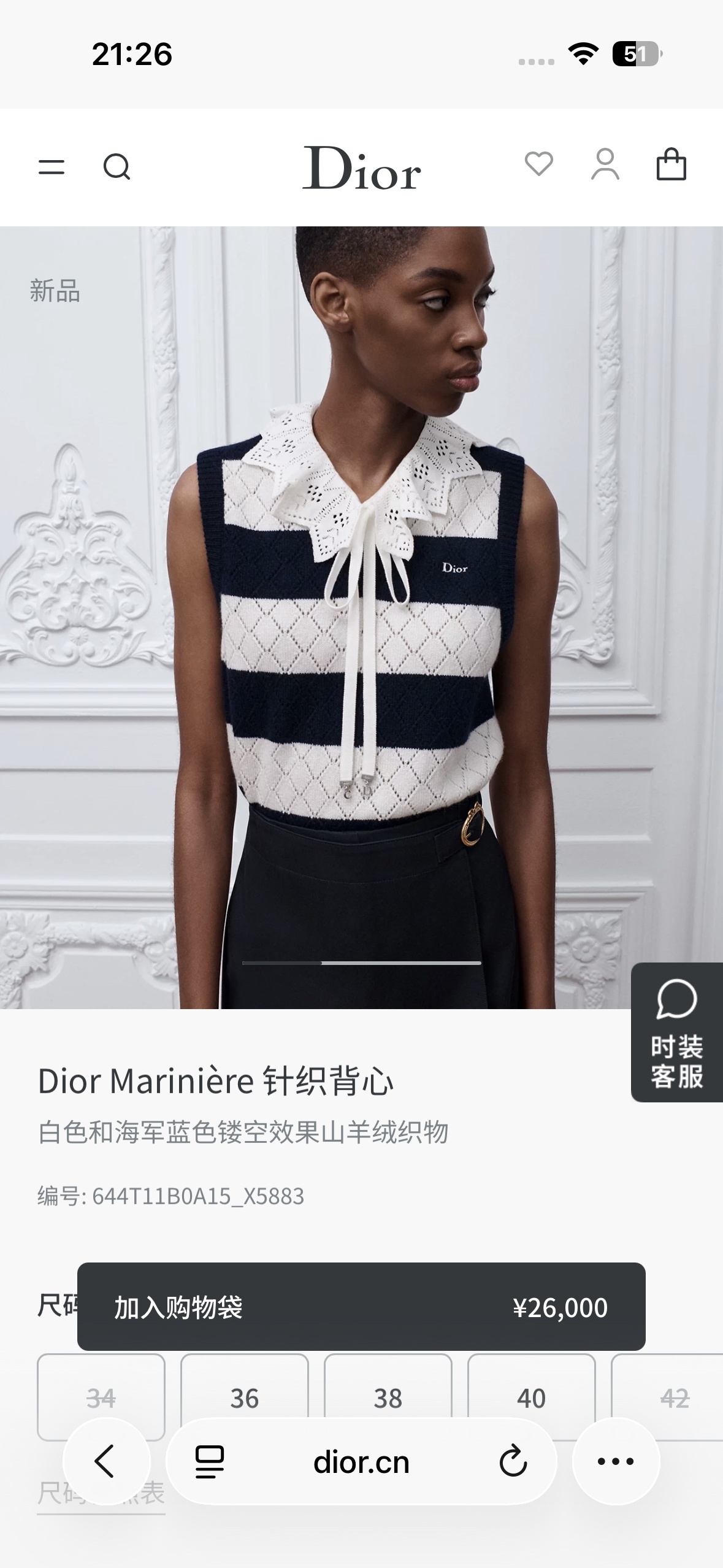Open the account profile icon
This screenshot has height=1568, width=723.
(x=605, y=164)
